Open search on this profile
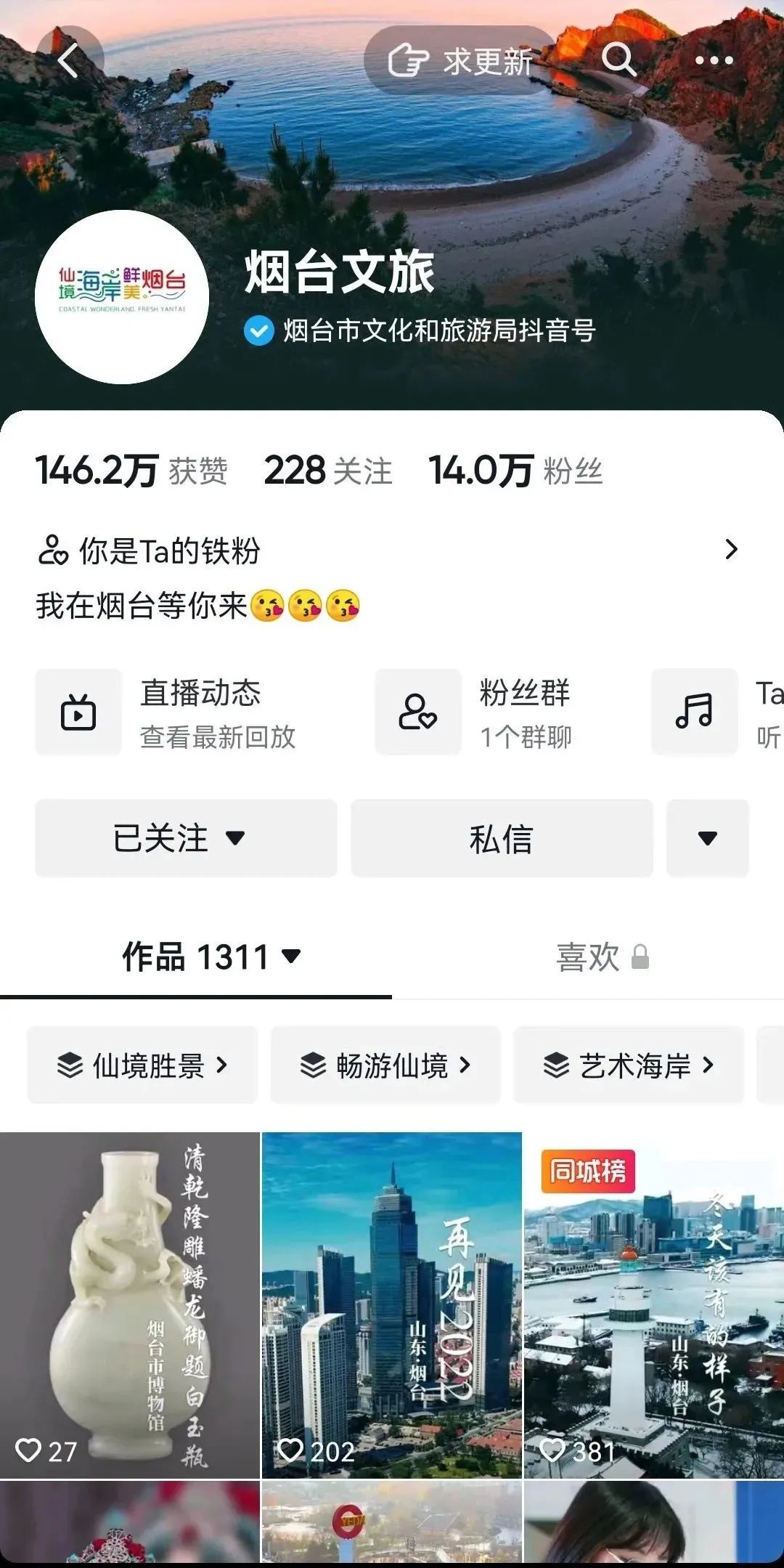 (618, 59)
